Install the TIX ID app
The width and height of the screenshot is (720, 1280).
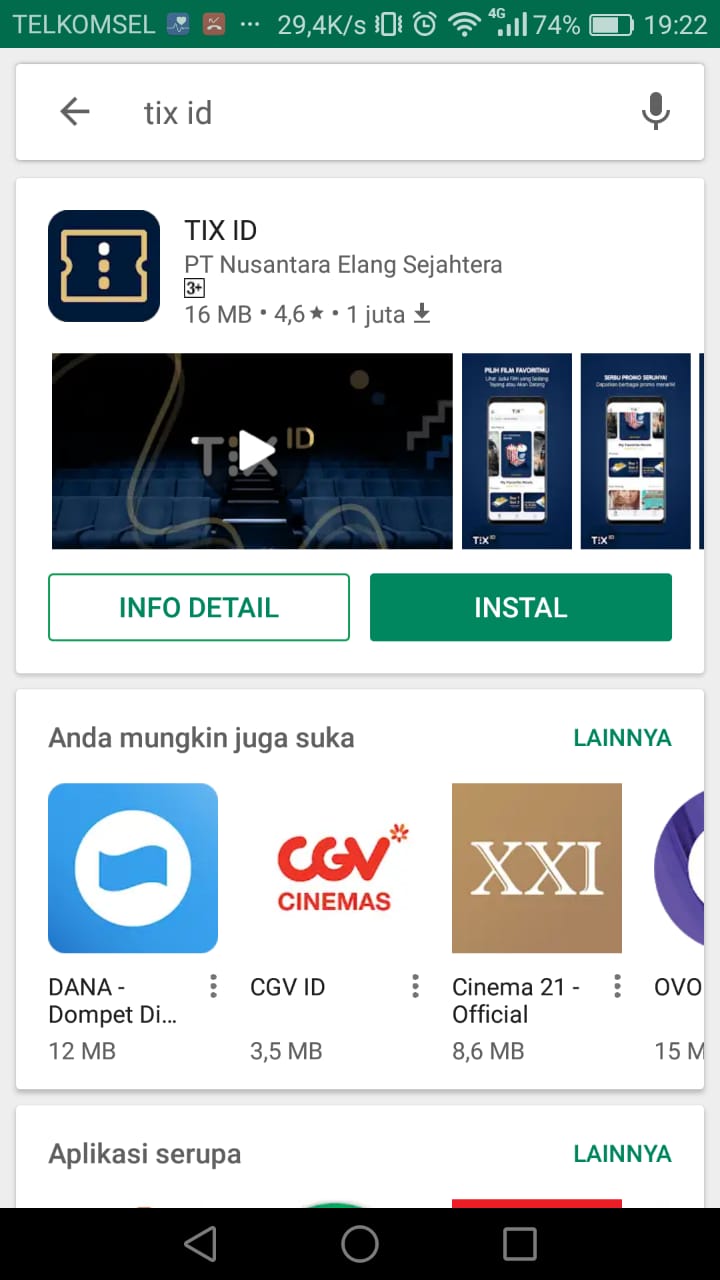[x=521, y=607]
